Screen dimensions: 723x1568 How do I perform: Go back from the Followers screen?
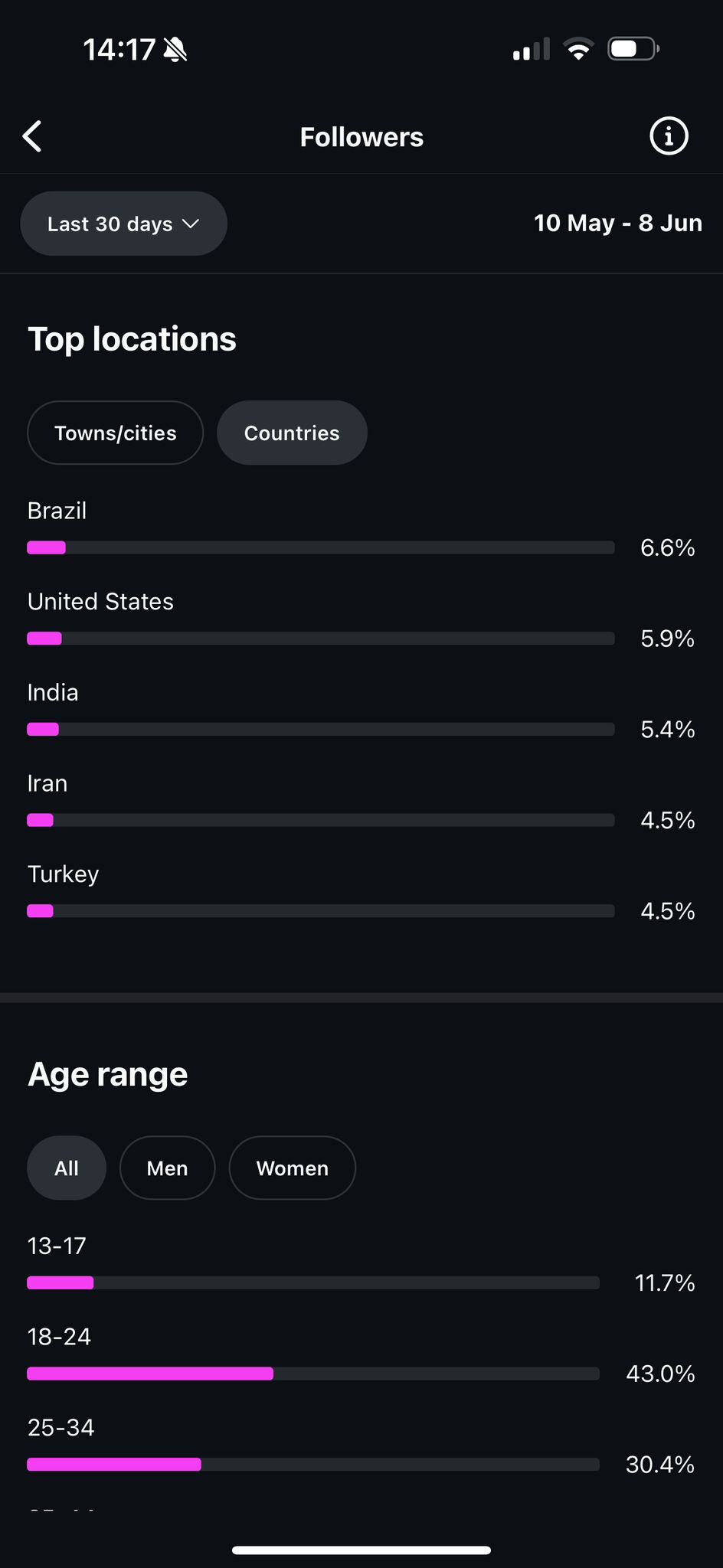tap(32, 137)
